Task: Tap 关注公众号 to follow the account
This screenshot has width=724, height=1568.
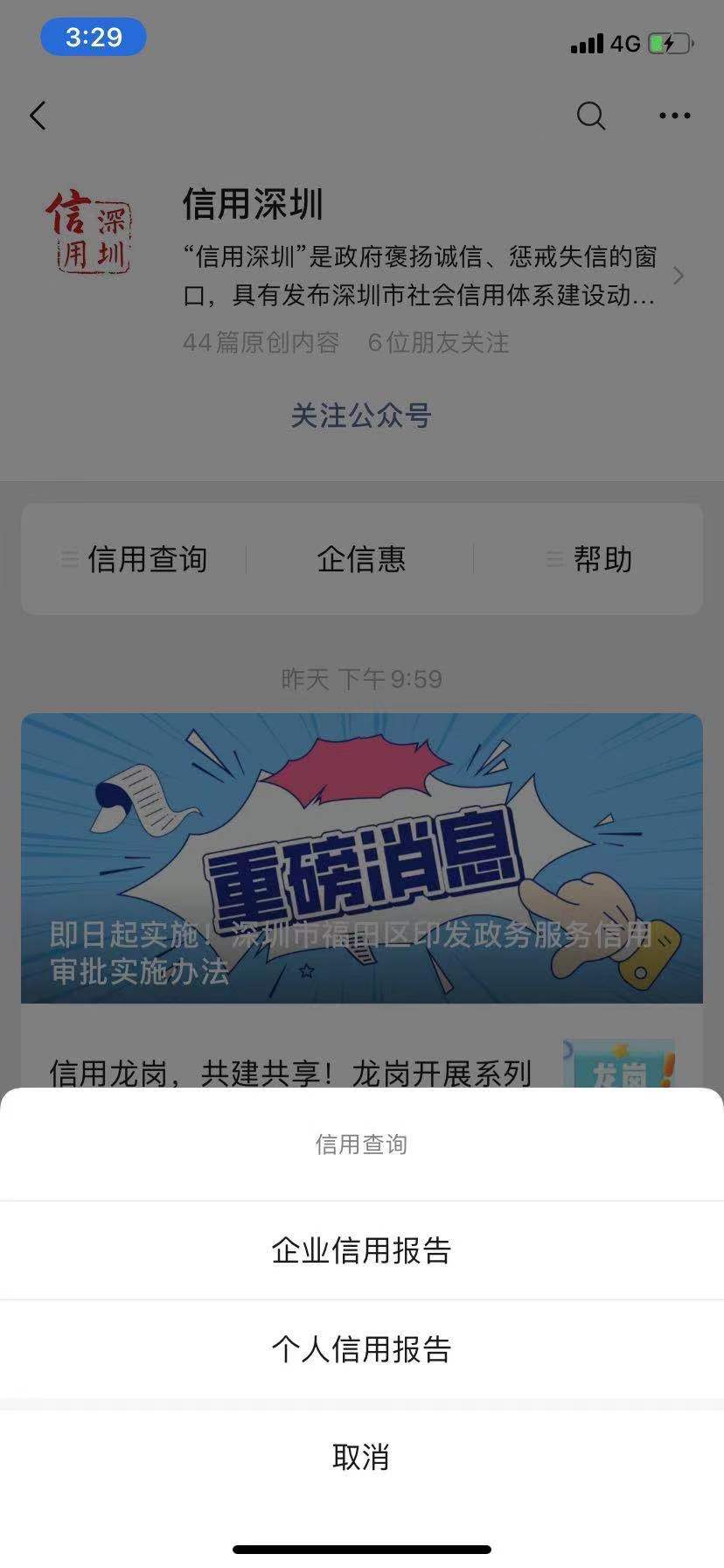Action: pos(362,416)
